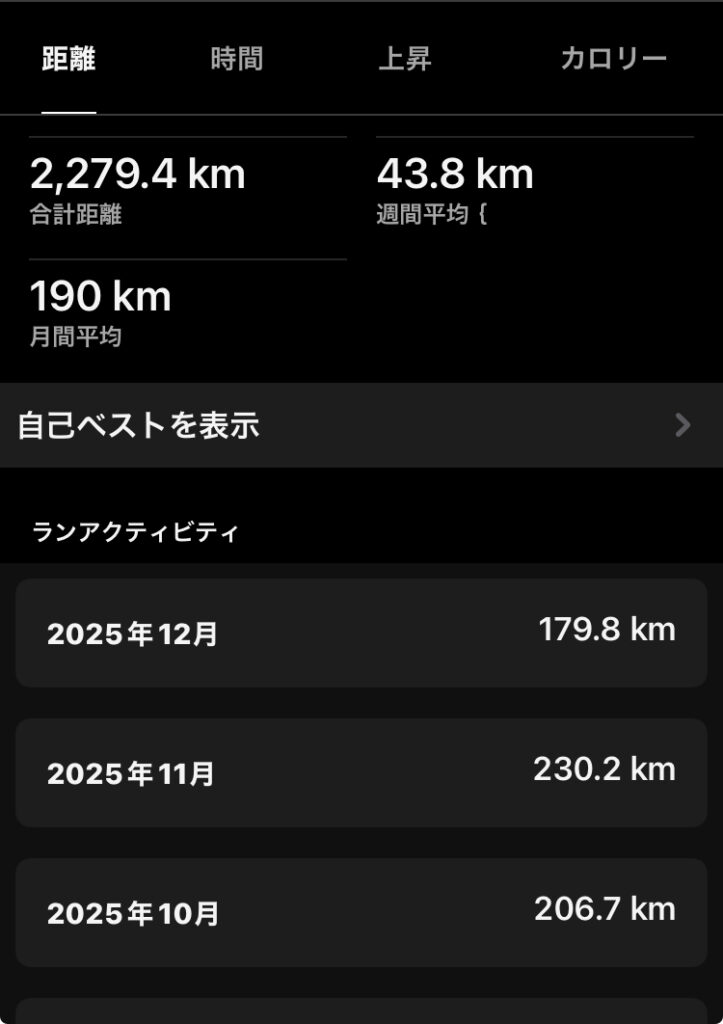Switch to the 上昇 tab
This screenshot has width=723, height=1024.
pyautogui.click(x=405, y=60)
